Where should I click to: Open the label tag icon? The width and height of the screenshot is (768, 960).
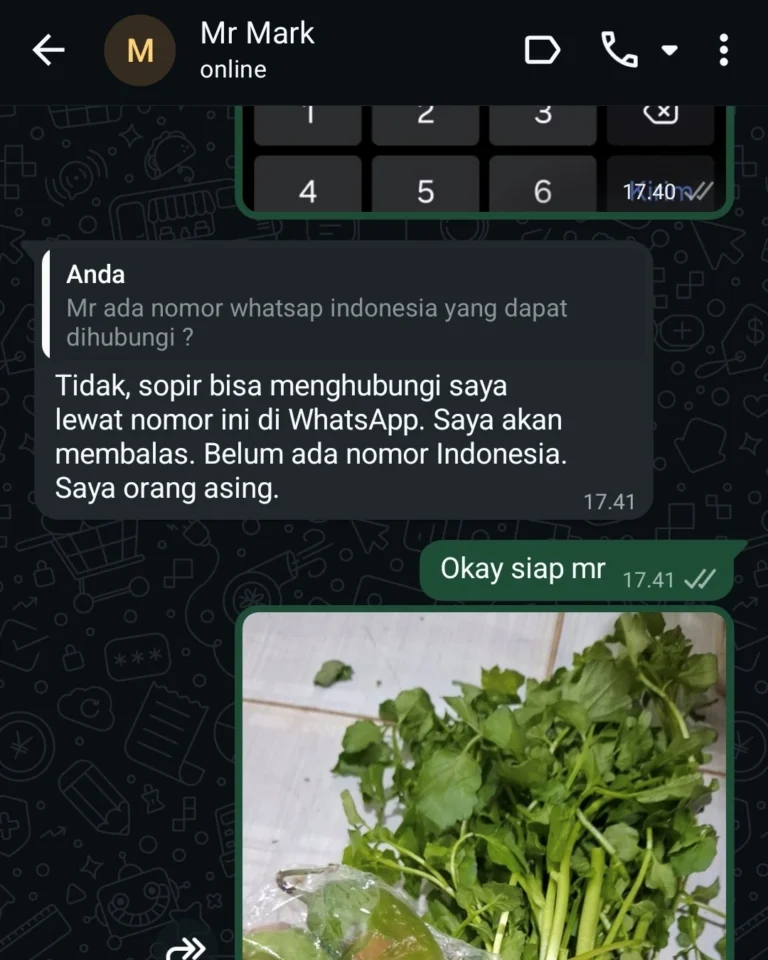pos(542,50)
